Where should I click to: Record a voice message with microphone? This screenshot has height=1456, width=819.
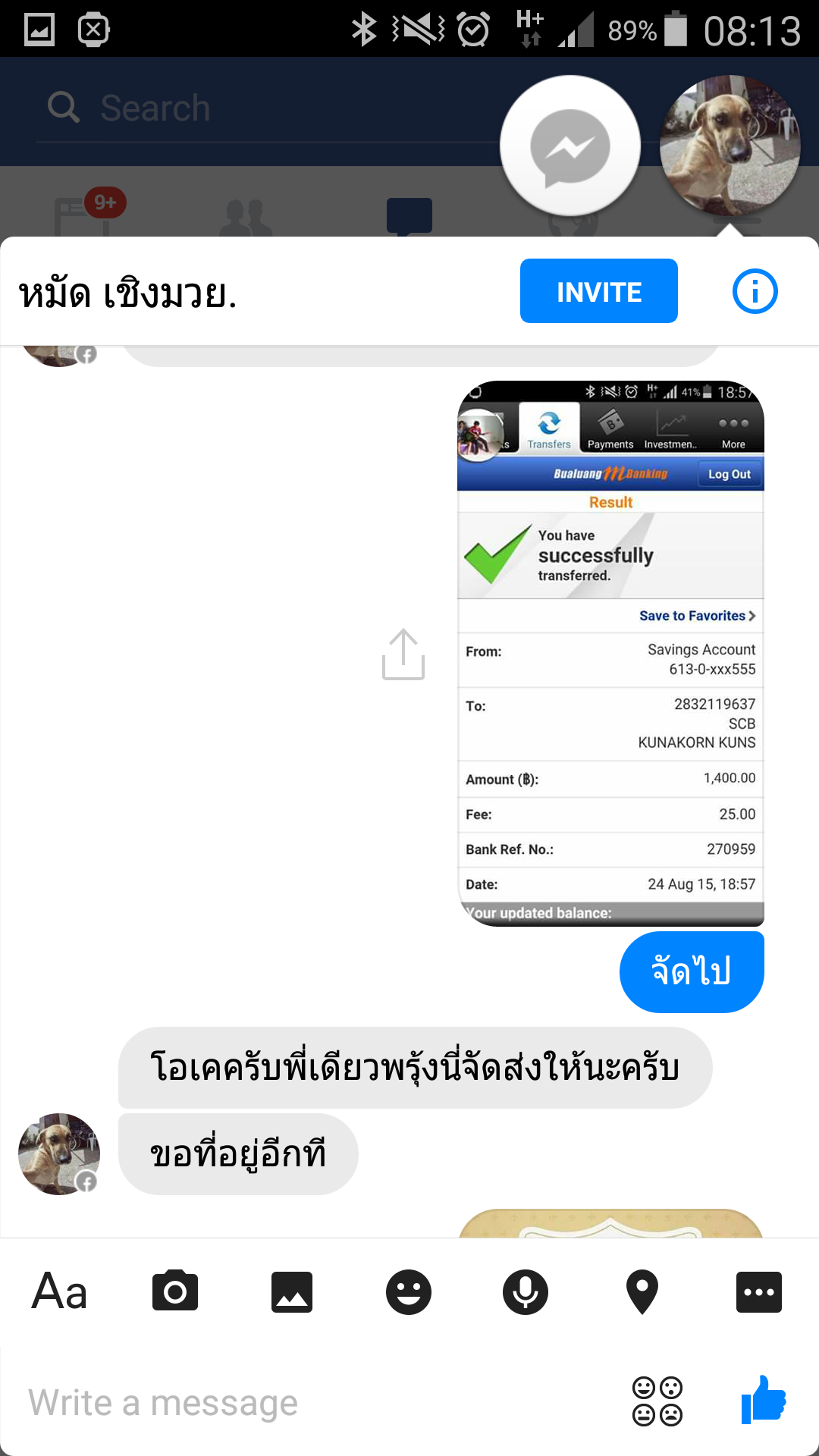pyautogui.click(x=526, y=1291)
